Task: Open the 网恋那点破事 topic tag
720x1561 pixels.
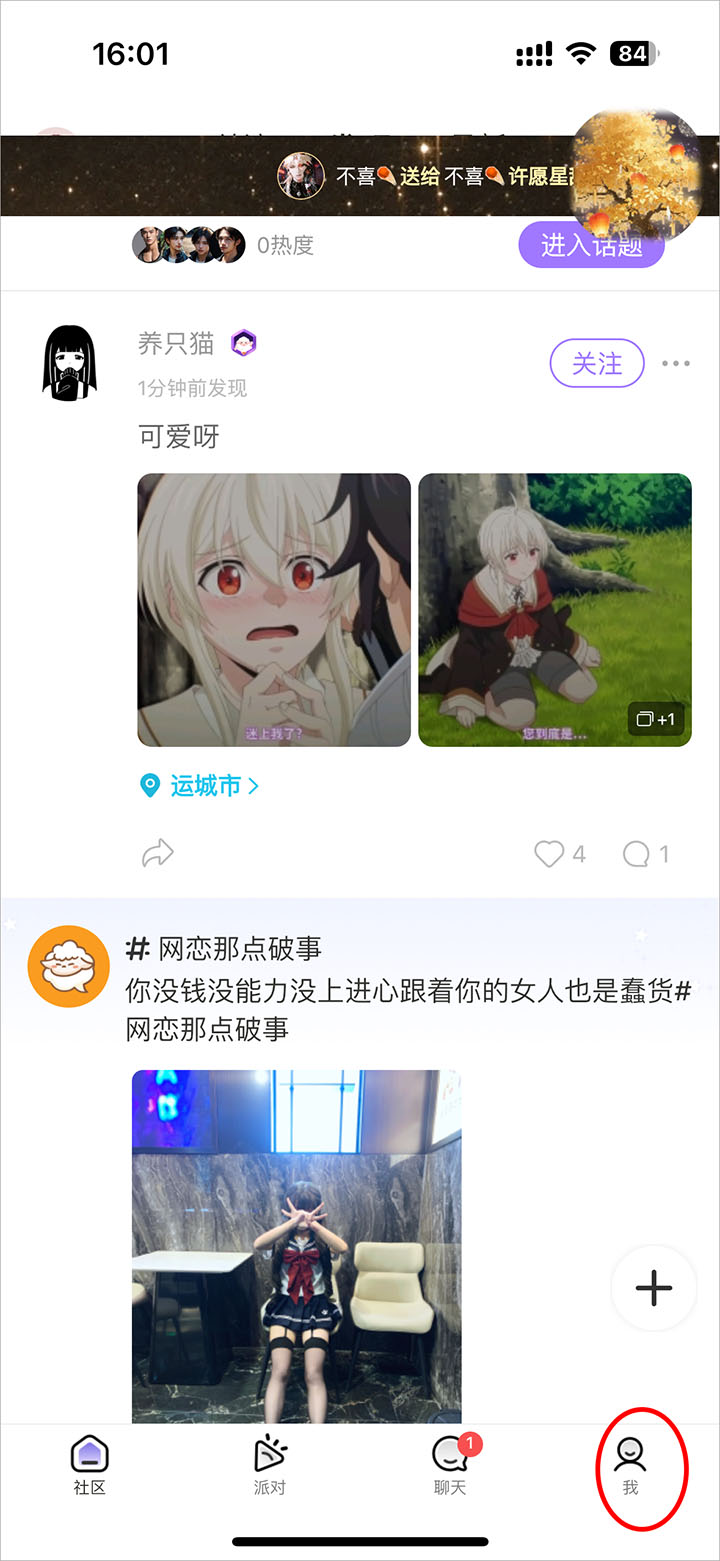Action: coord(225,947)
